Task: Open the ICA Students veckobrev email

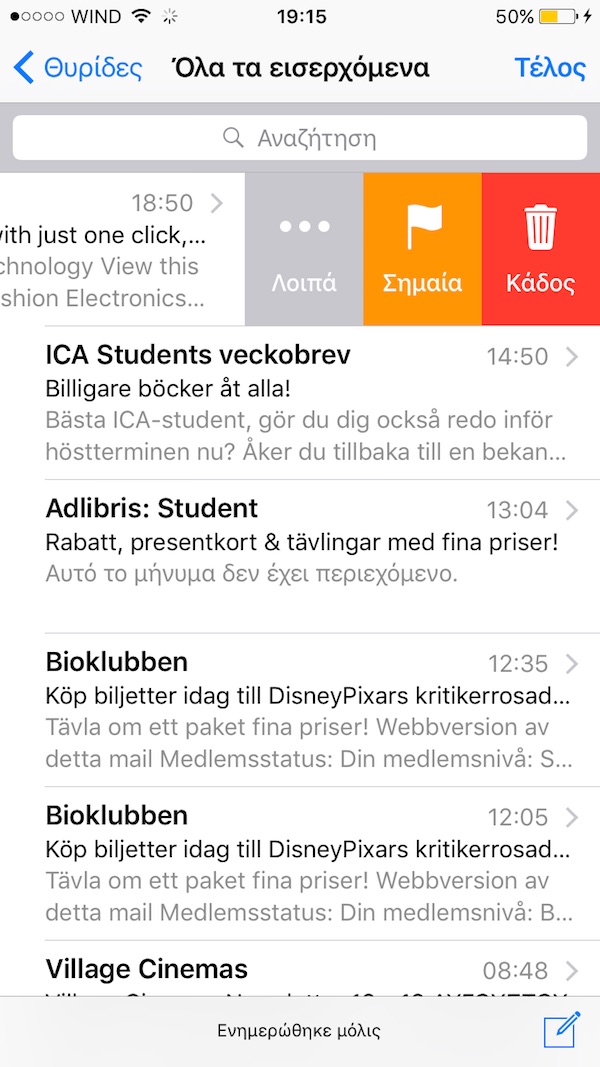Action: (x=300, y=403)
